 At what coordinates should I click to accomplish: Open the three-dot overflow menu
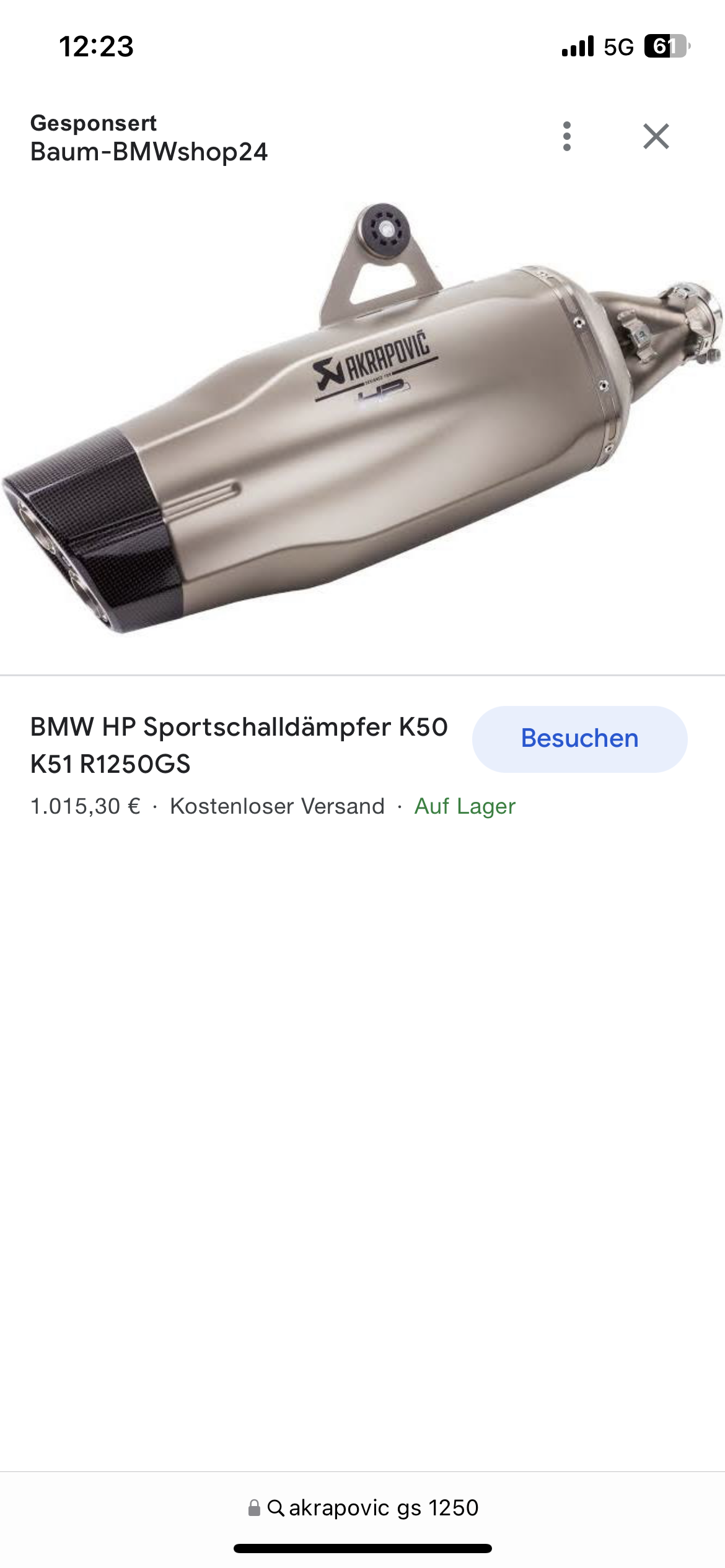(x=566, y=136)
